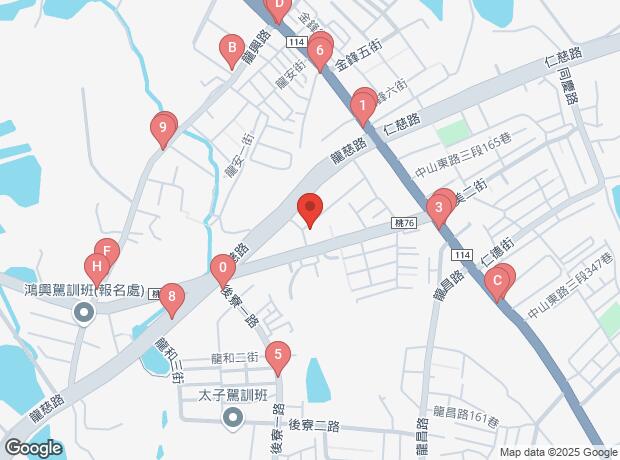Open map marker 6
620x460 pixels.
point(320,50)
